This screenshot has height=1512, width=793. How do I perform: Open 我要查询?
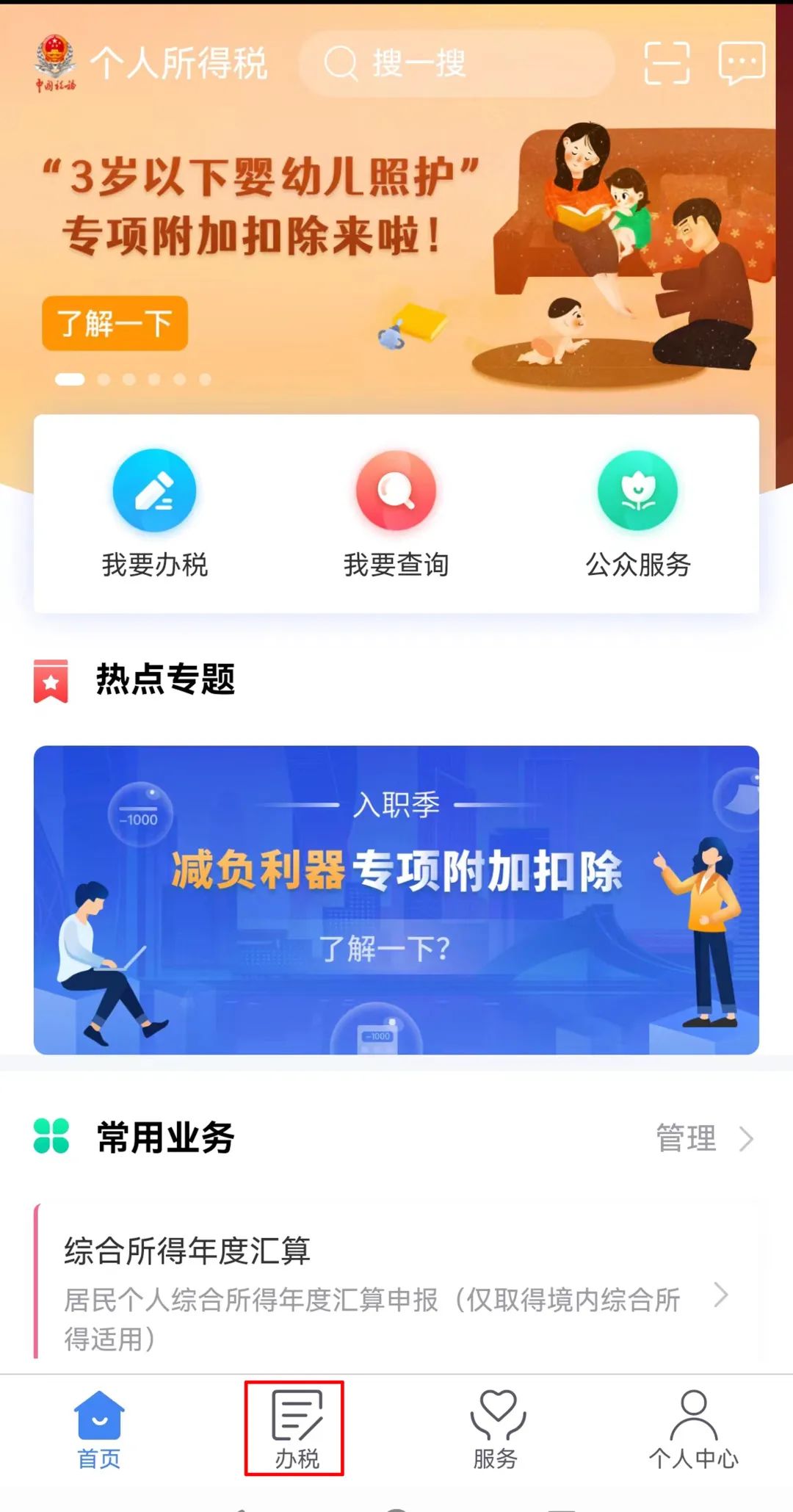click(396, 514)
